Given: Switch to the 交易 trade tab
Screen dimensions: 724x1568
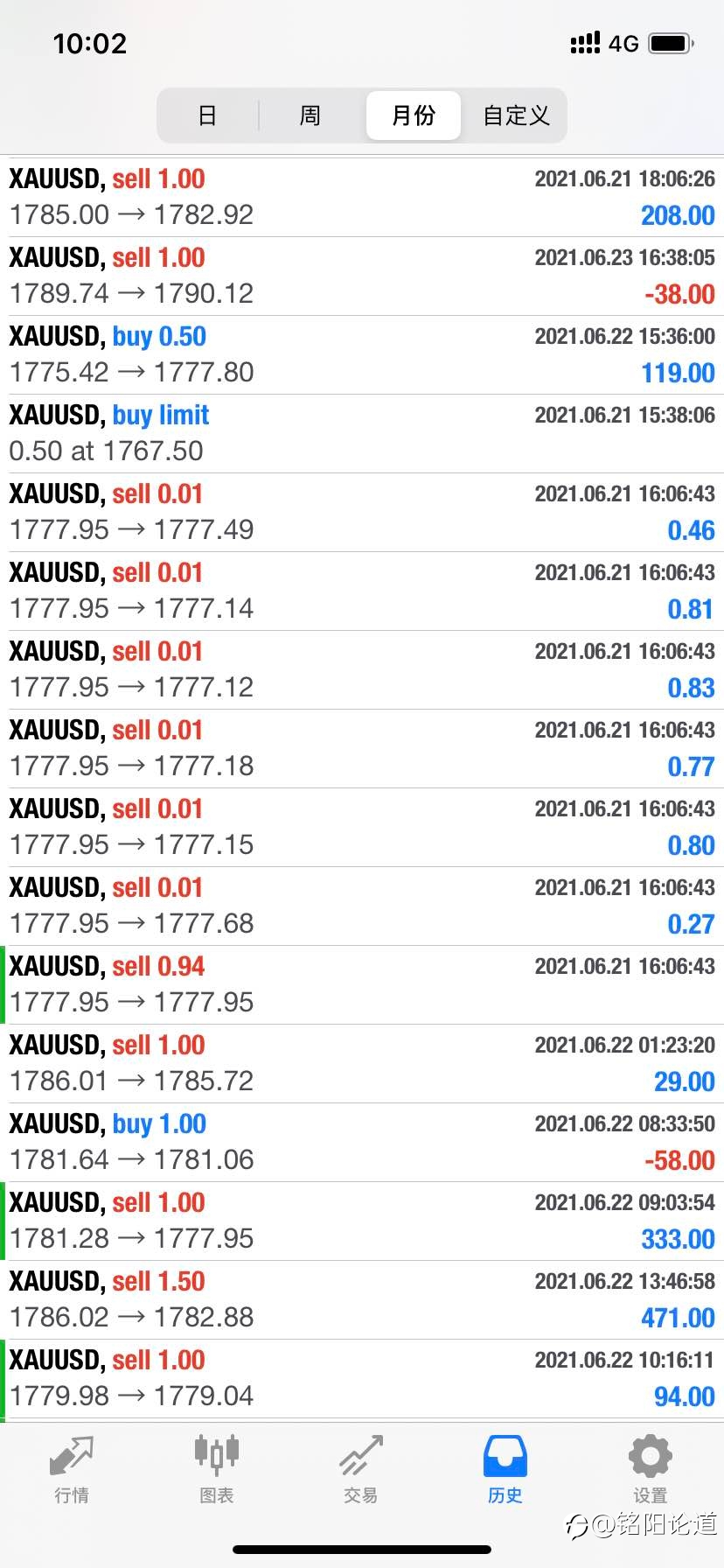Looking at the screenshot, I should coord(361,1470).
